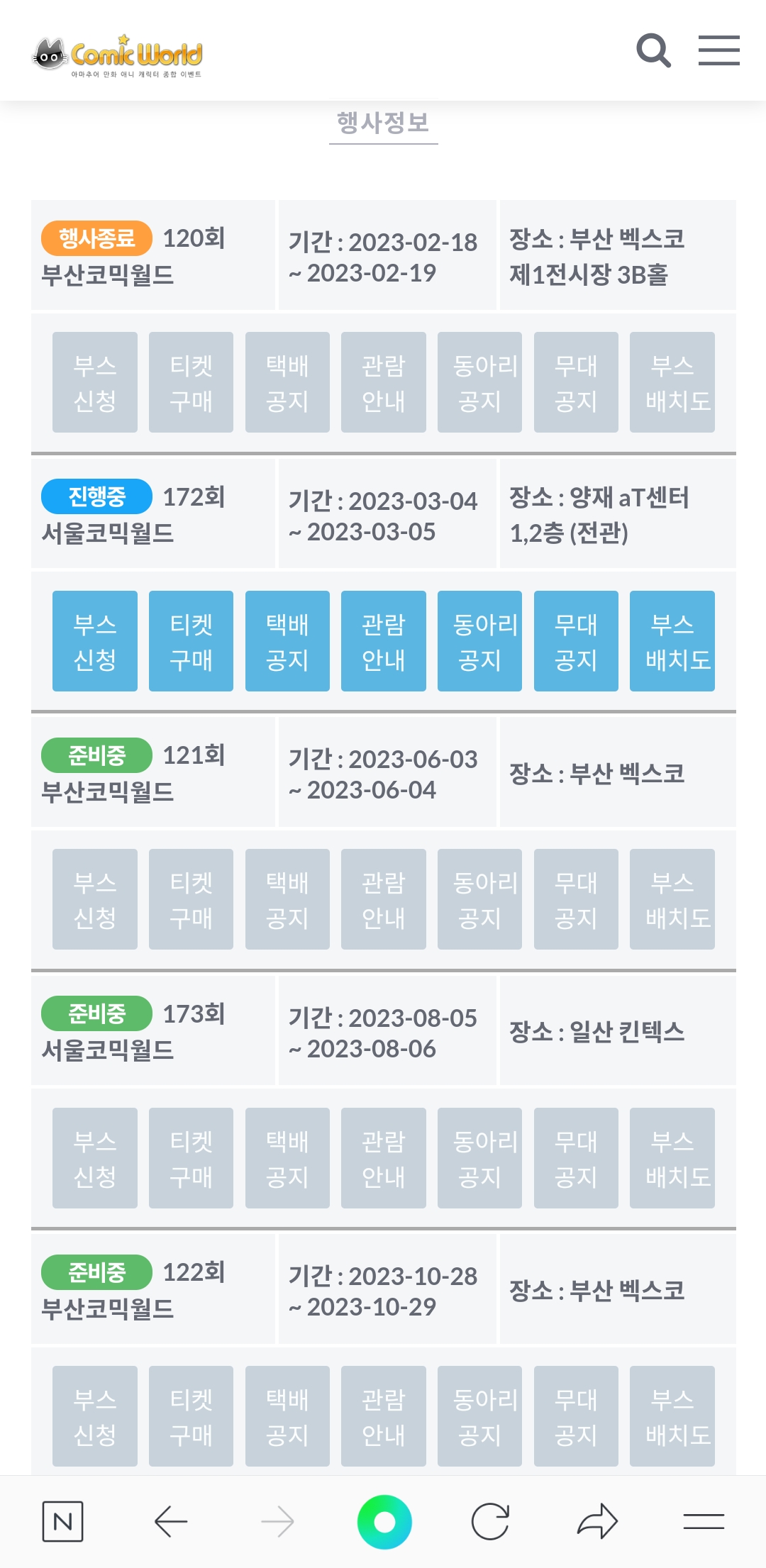The height and width of the screenshot is (1568, 766).
Task: Open 부스배치도 for 172회 서울코믹월드
Action: (x=672, y=641)
